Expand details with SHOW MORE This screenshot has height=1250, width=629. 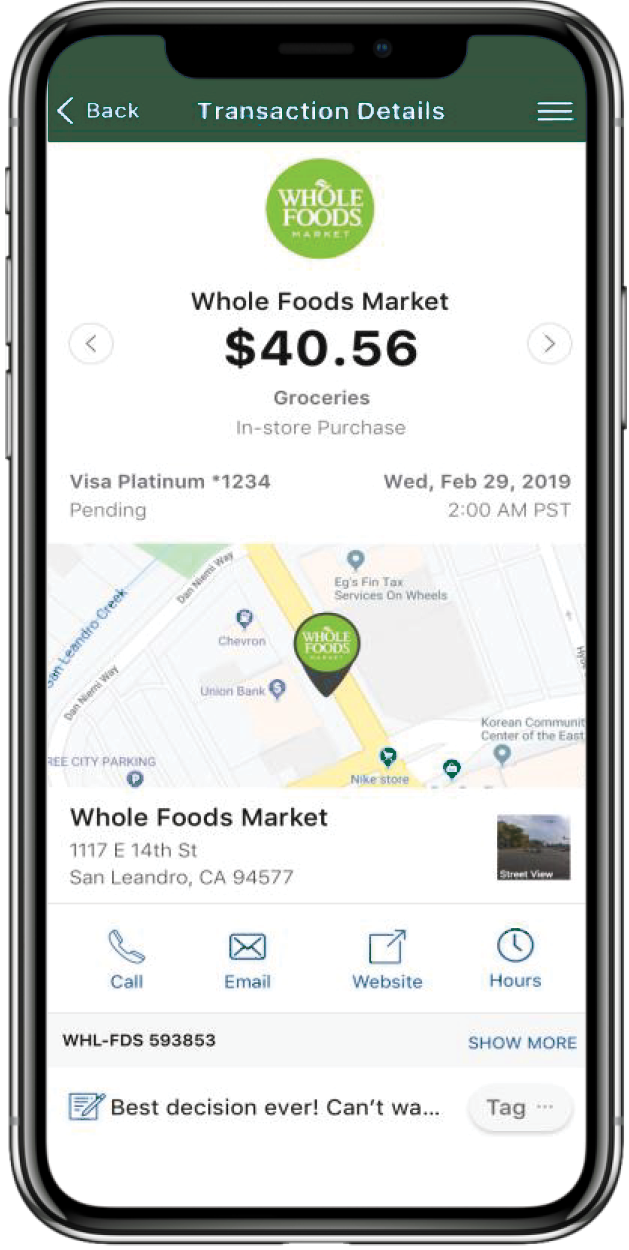pyautogui.click(x=522, y=1042)
